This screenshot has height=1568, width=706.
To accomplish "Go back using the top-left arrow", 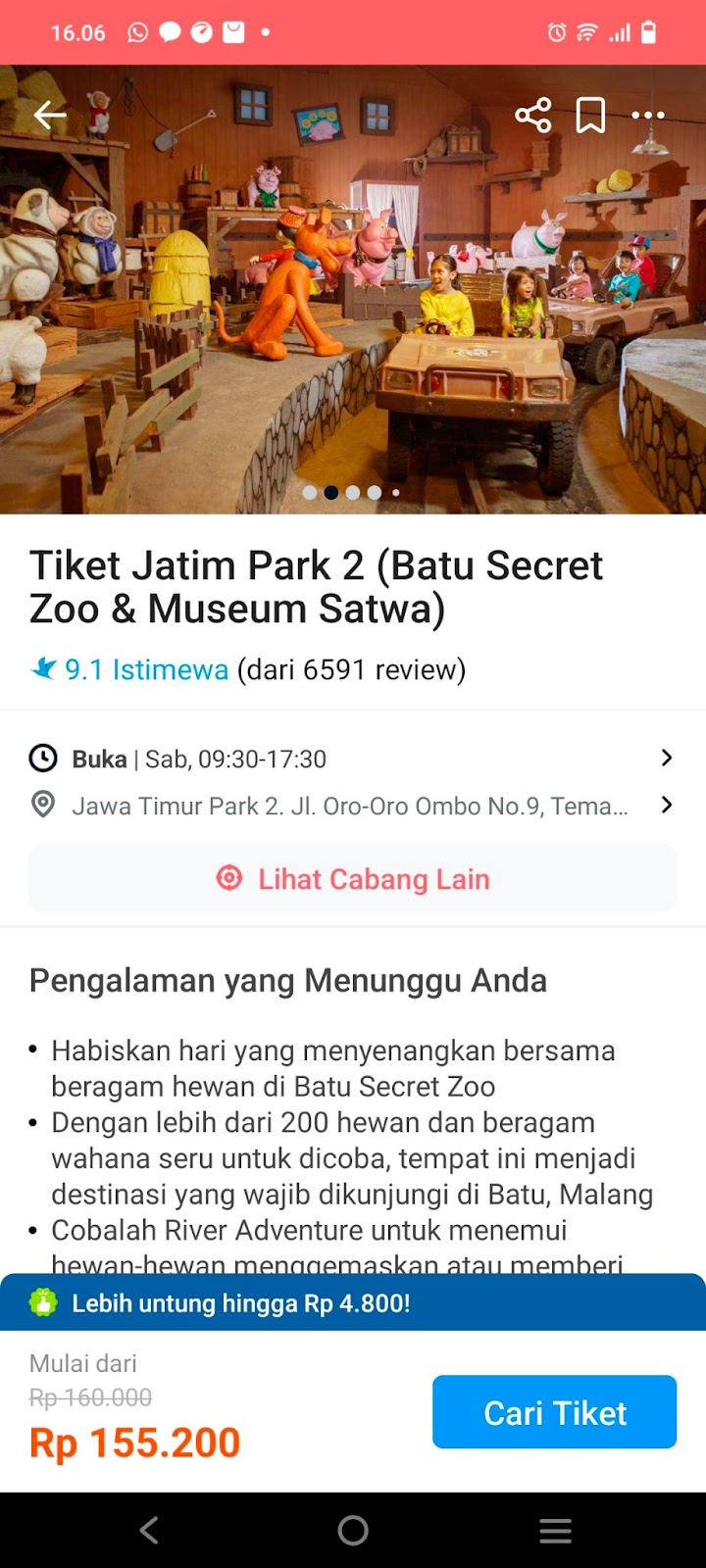I will [50, 116].
